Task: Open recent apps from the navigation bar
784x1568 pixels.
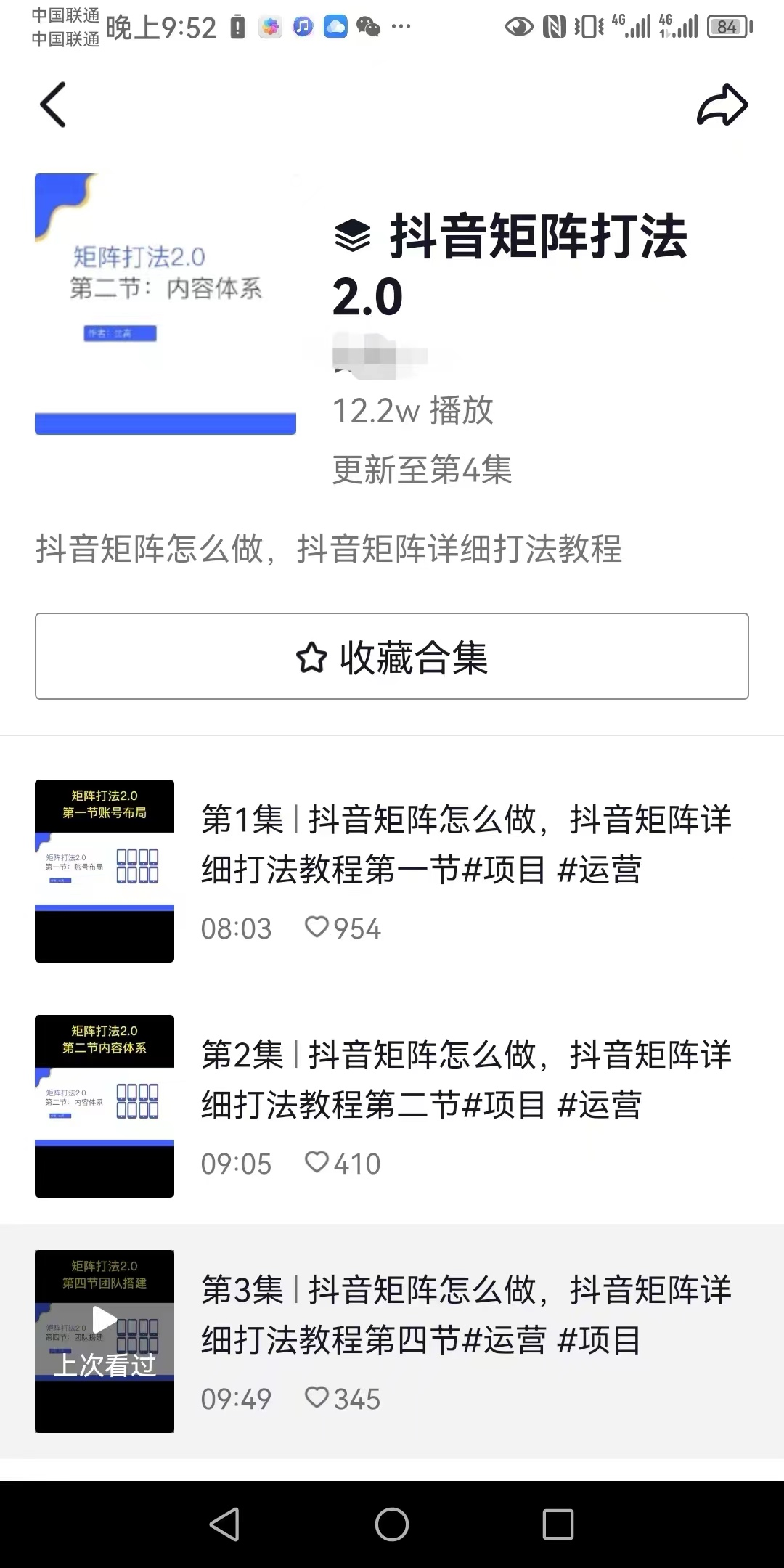Action: point(558,1524)
